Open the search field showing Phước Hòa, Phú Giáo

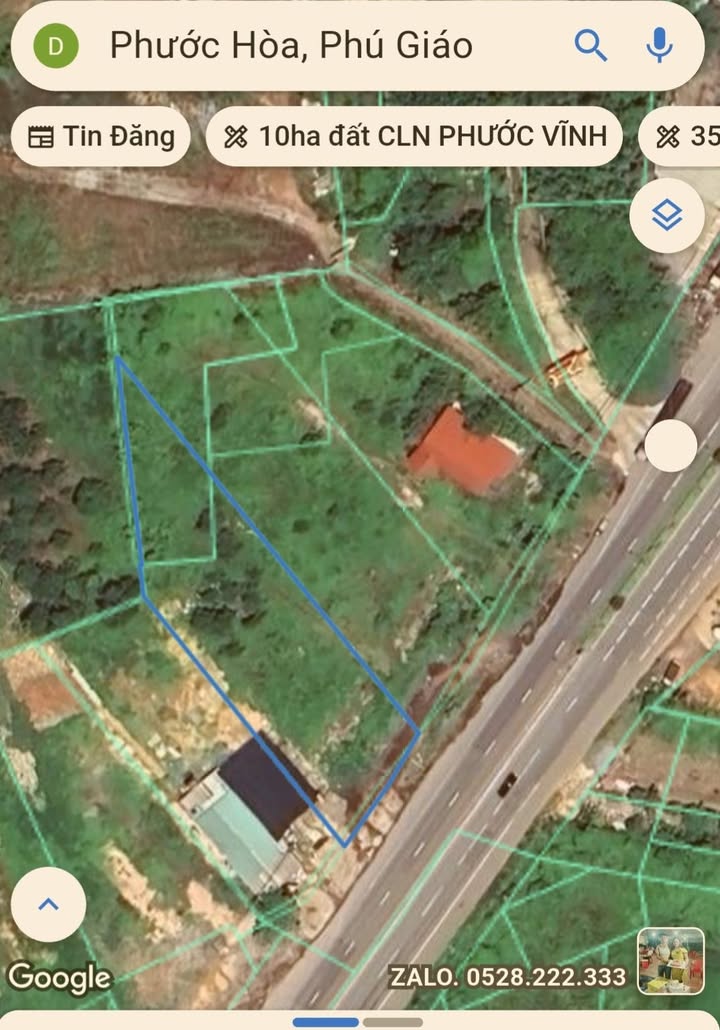(300, 46)
